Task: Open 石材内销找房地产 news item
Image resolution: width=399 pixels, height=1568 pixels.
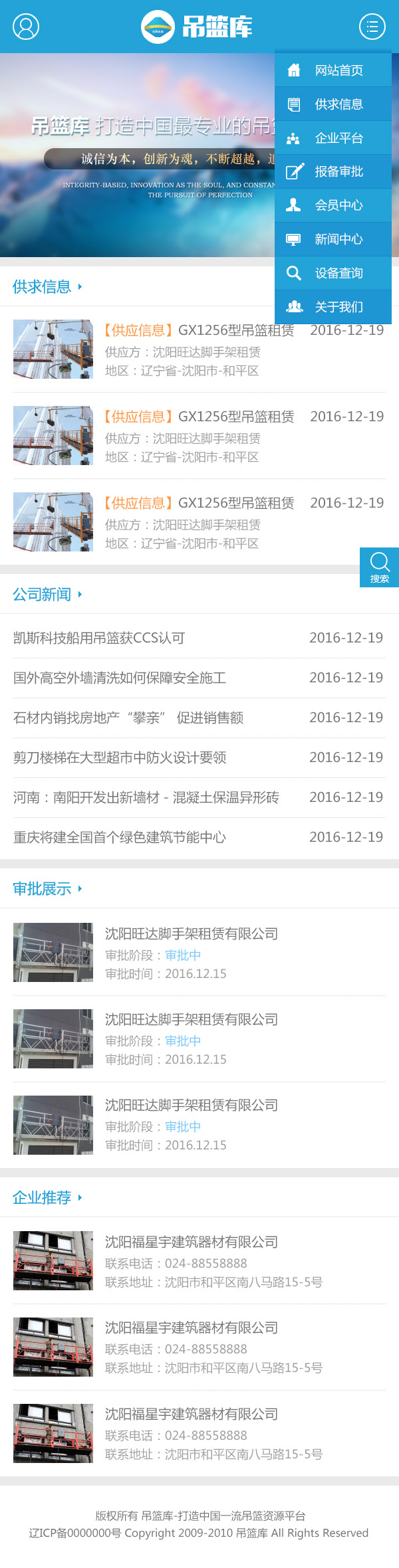Action: coord(128,718)
